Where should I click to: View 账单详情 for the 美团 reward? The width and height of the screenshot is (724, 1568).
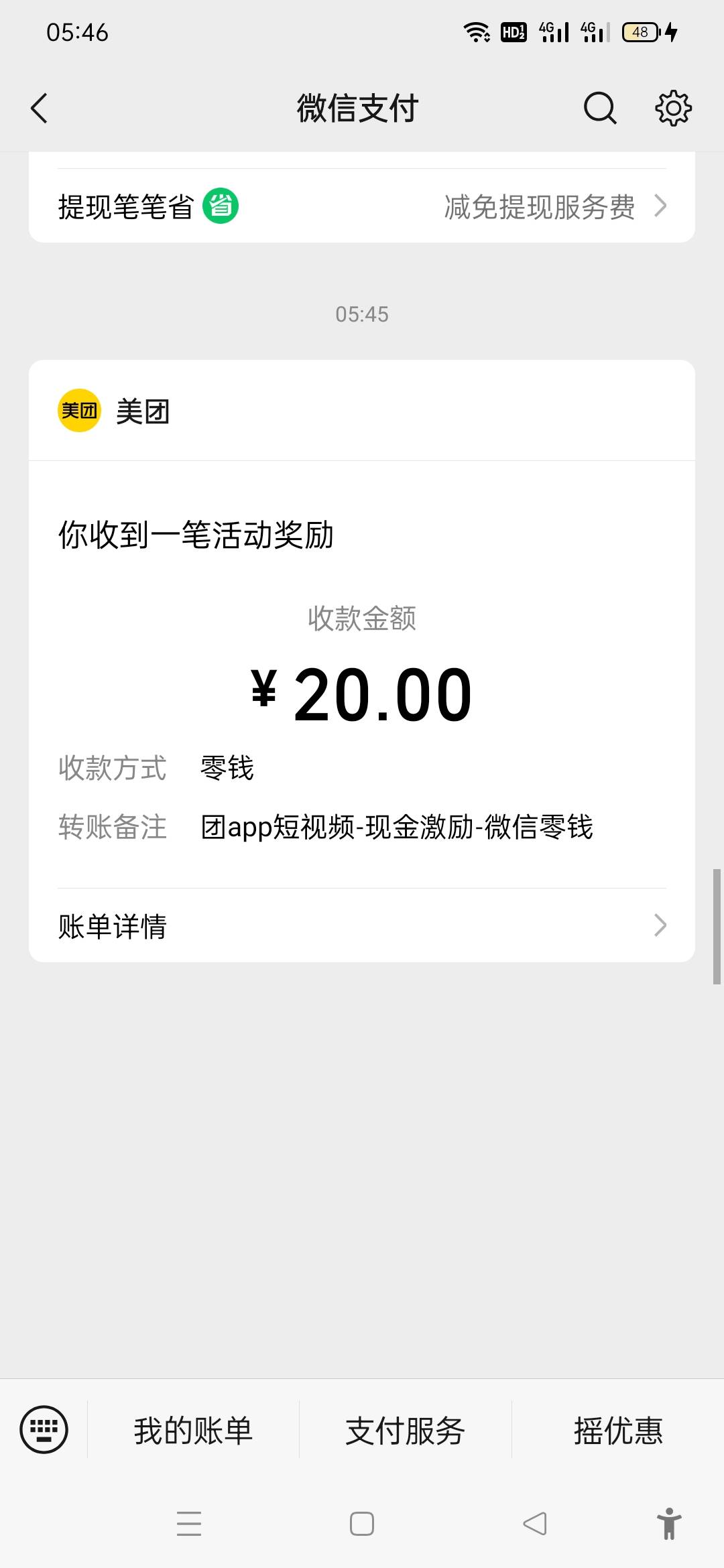362,925
